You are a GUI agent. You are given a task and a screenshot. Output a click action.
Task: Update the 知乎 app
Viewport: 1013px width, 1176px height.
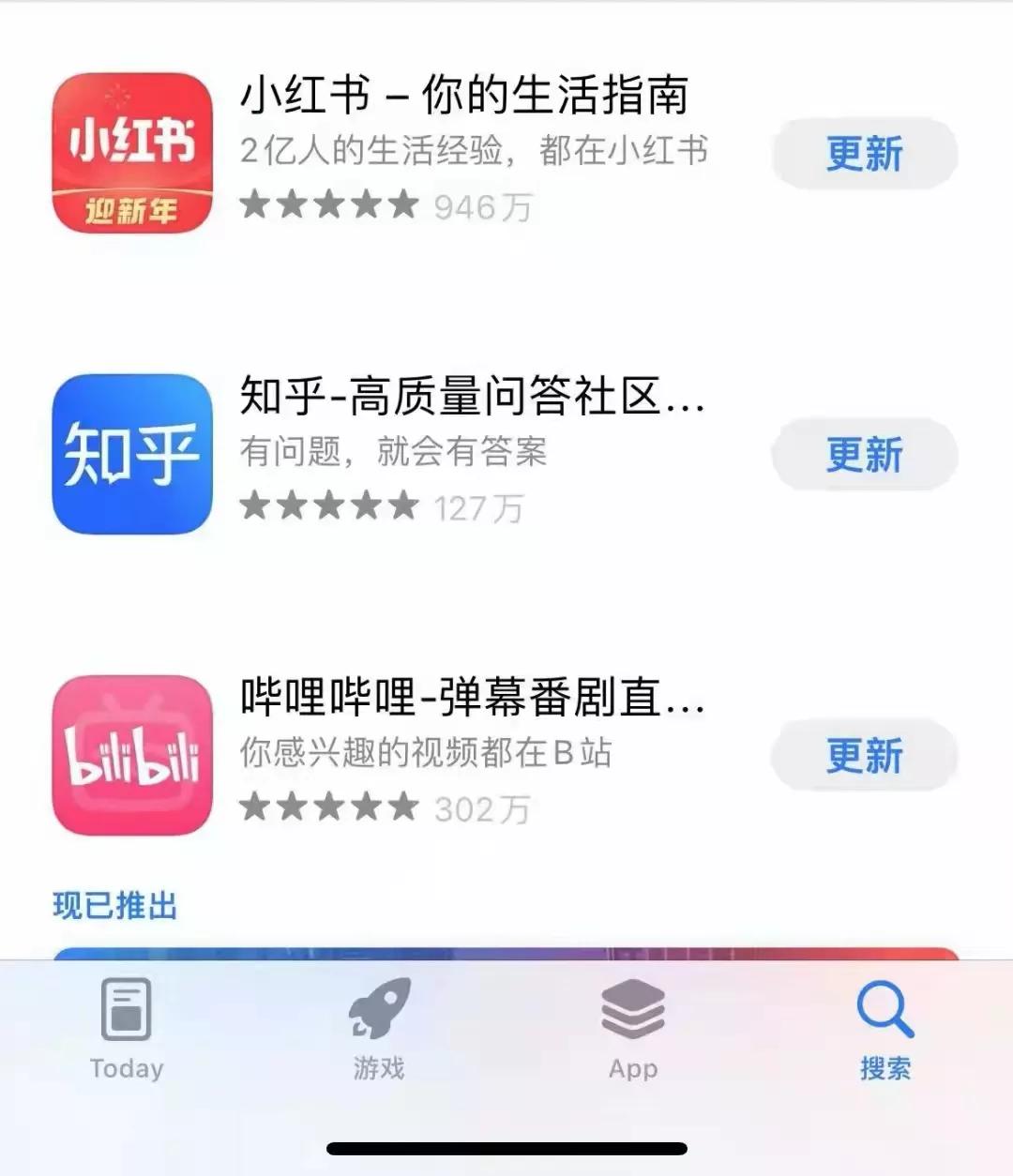864,455
